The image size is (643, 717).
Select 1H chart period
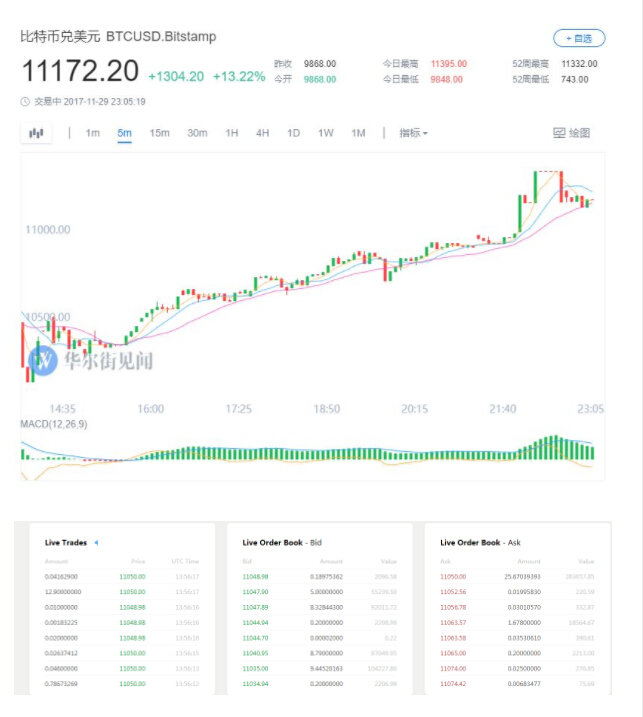coord(231,133)
